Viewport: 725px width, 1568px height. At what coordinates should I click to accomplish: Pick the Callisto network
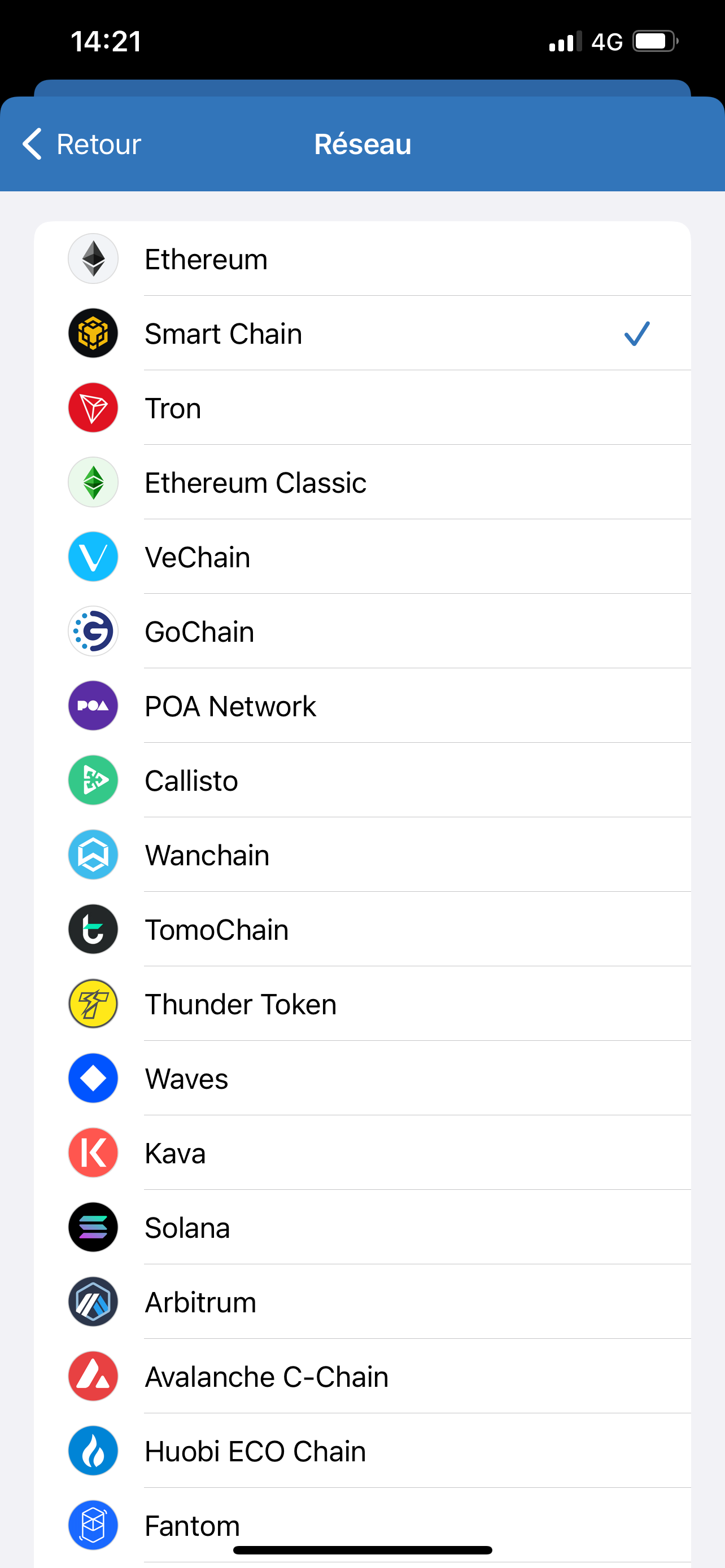click(x=361, y=781)
